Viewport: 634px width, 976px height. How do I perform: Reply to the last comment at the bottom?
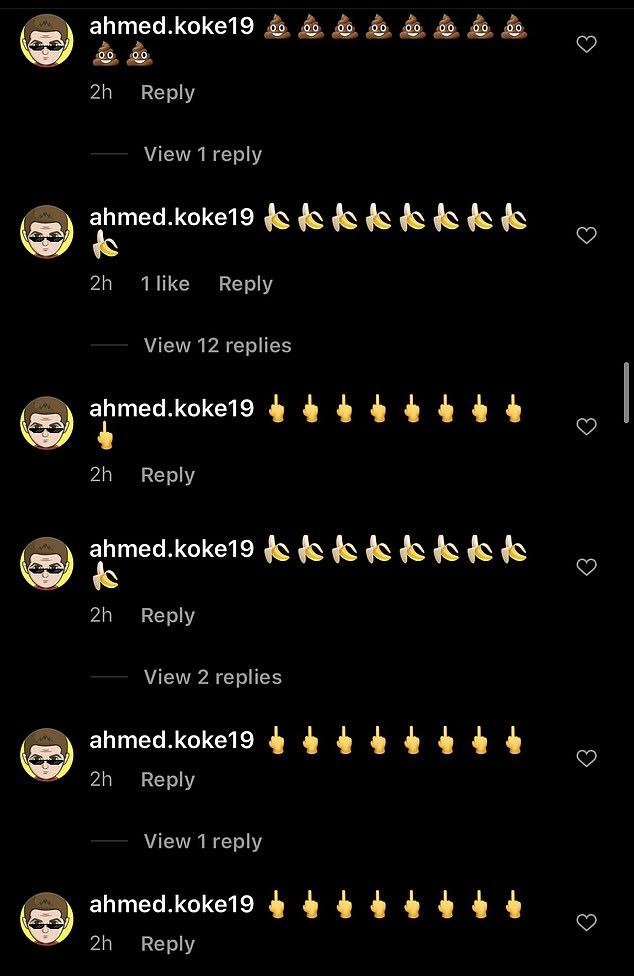point(167,944)
